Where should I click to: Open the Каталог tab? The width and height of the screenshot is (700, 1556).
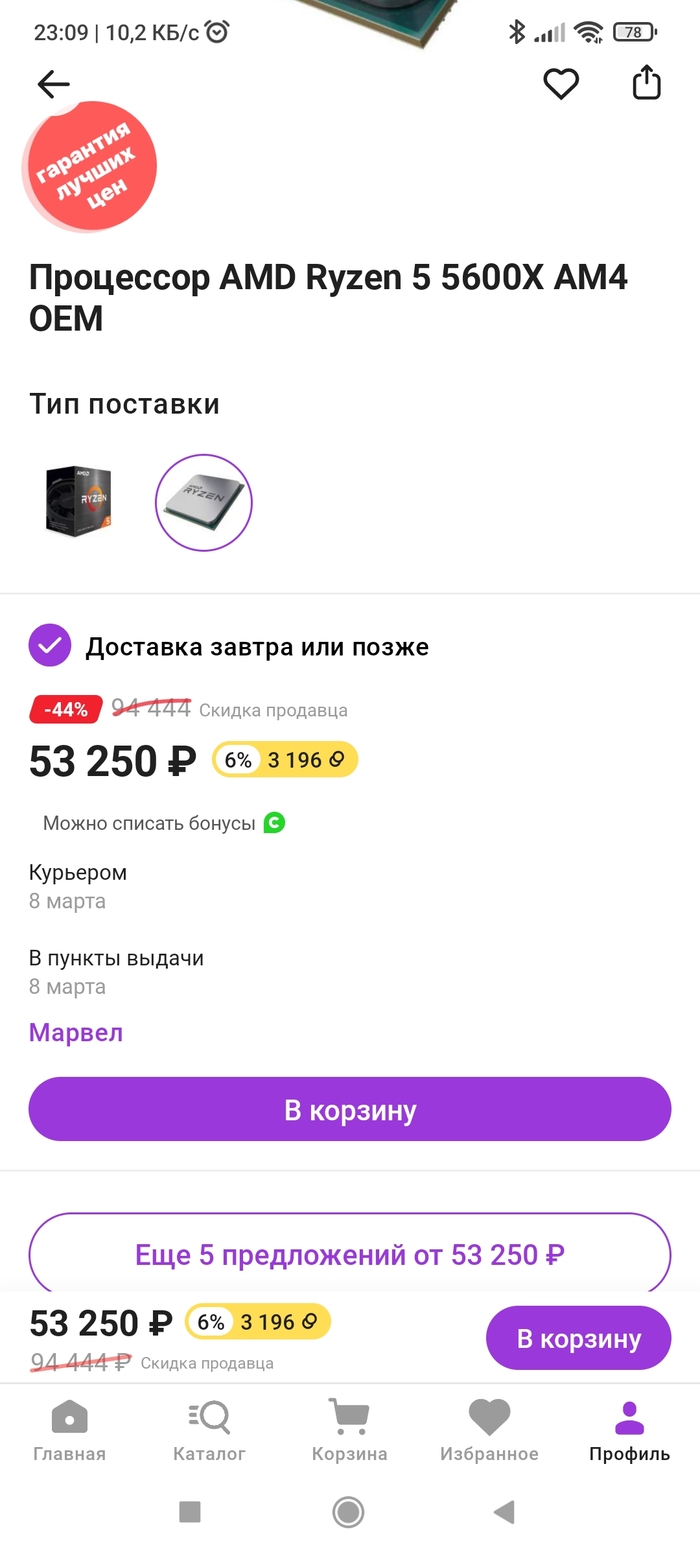(x=209, y=1431)
